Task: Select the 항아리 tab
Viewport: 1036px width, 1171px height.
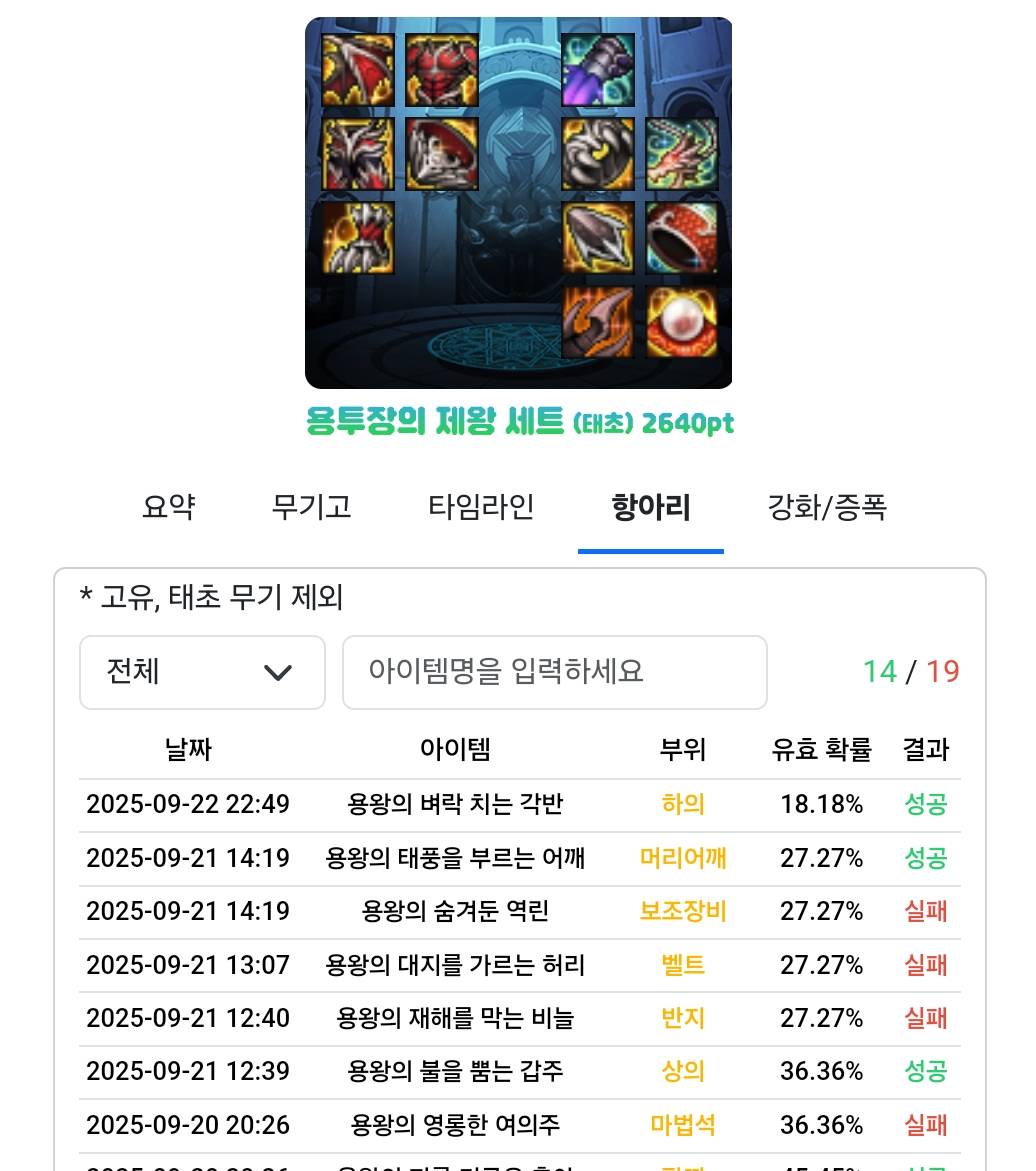Action: [x=651, y=507]
